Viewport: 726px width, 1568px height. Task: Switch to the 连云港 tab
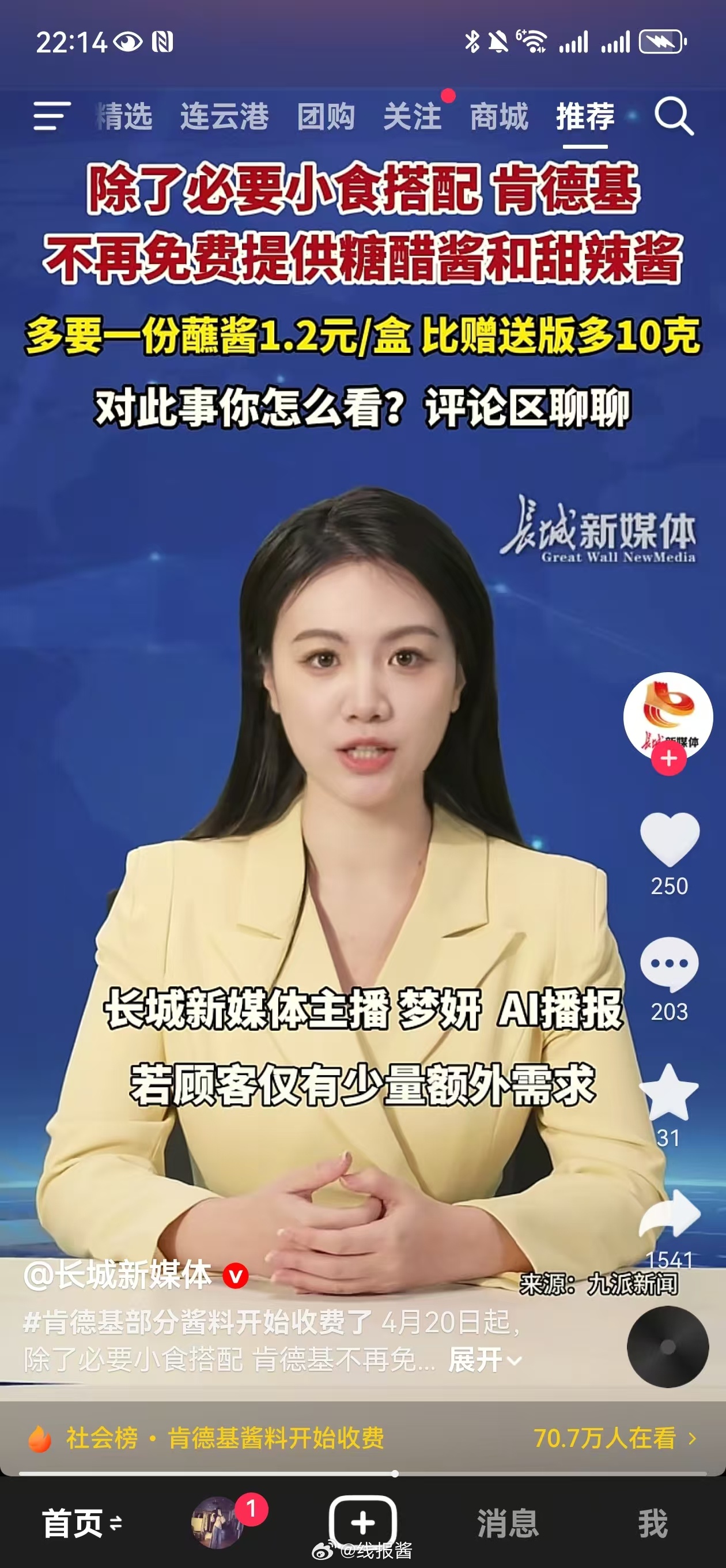coord(224,116)
